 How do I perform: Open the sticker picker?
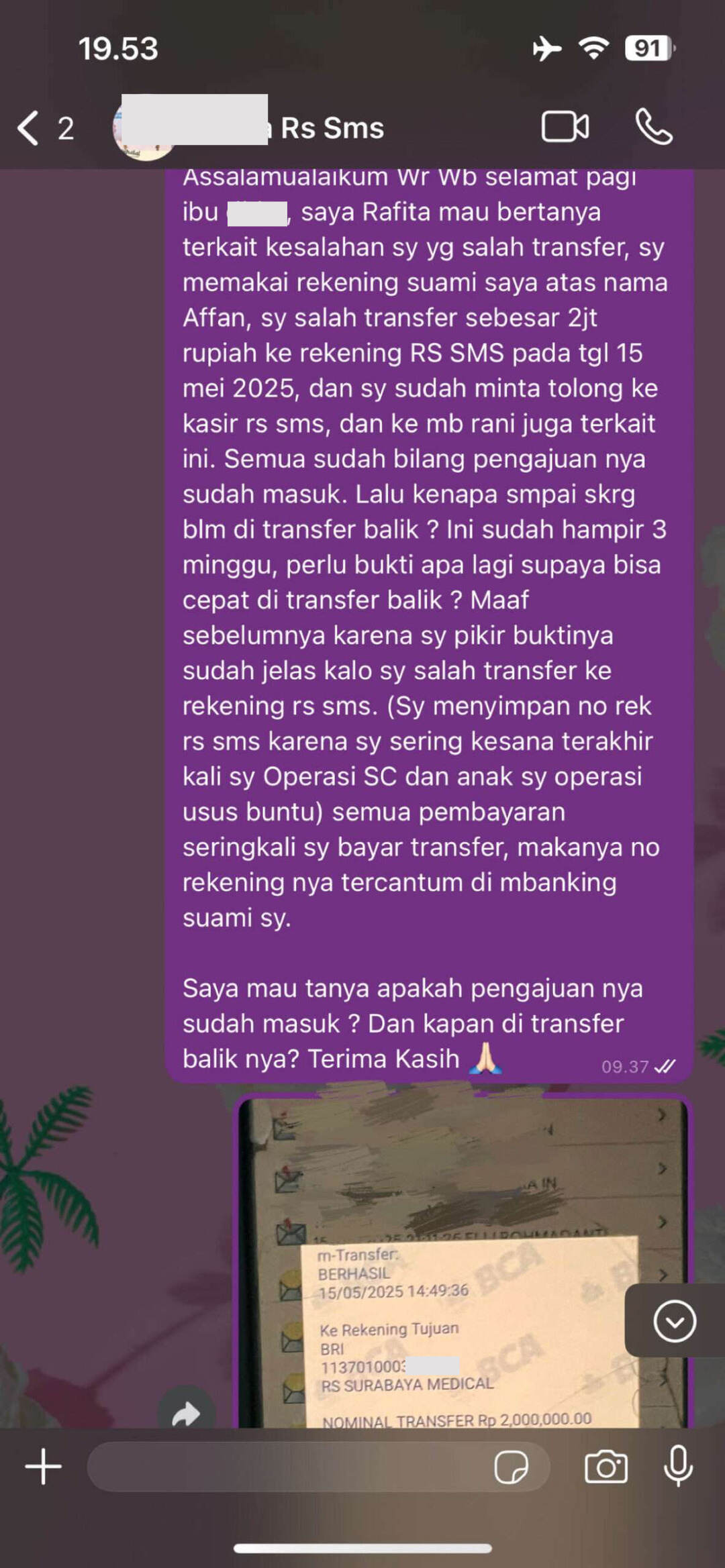tap(512, 1467)
